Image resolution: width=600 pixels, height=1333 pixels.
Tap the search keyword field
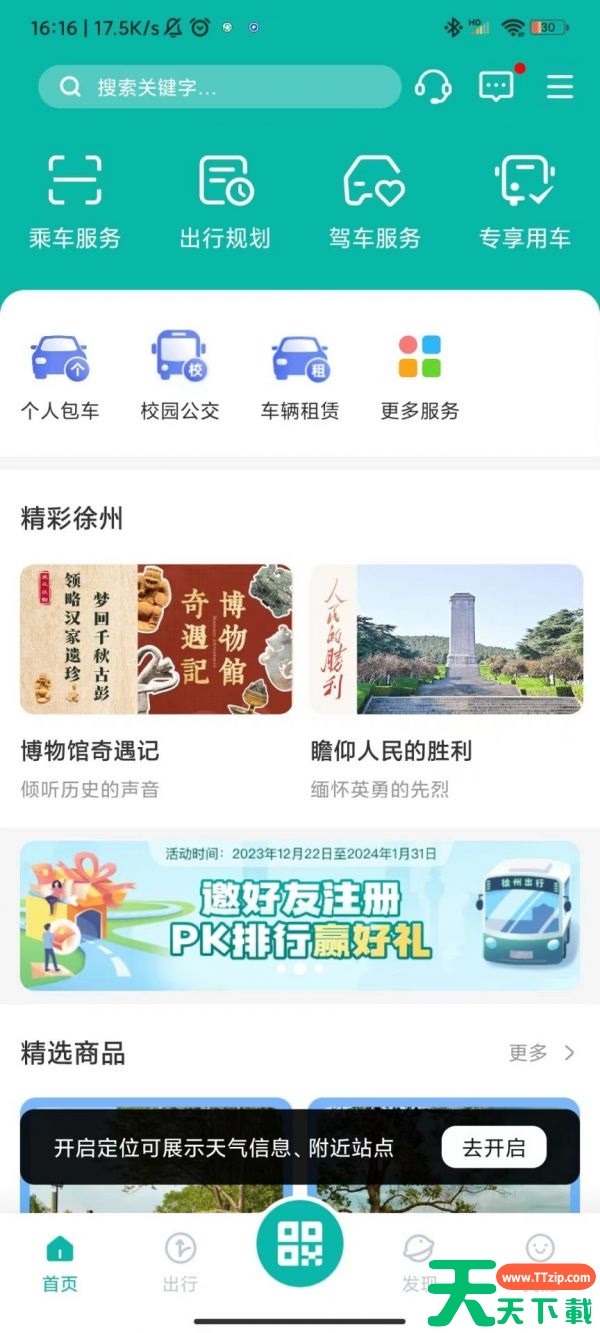tap(220, 87)
